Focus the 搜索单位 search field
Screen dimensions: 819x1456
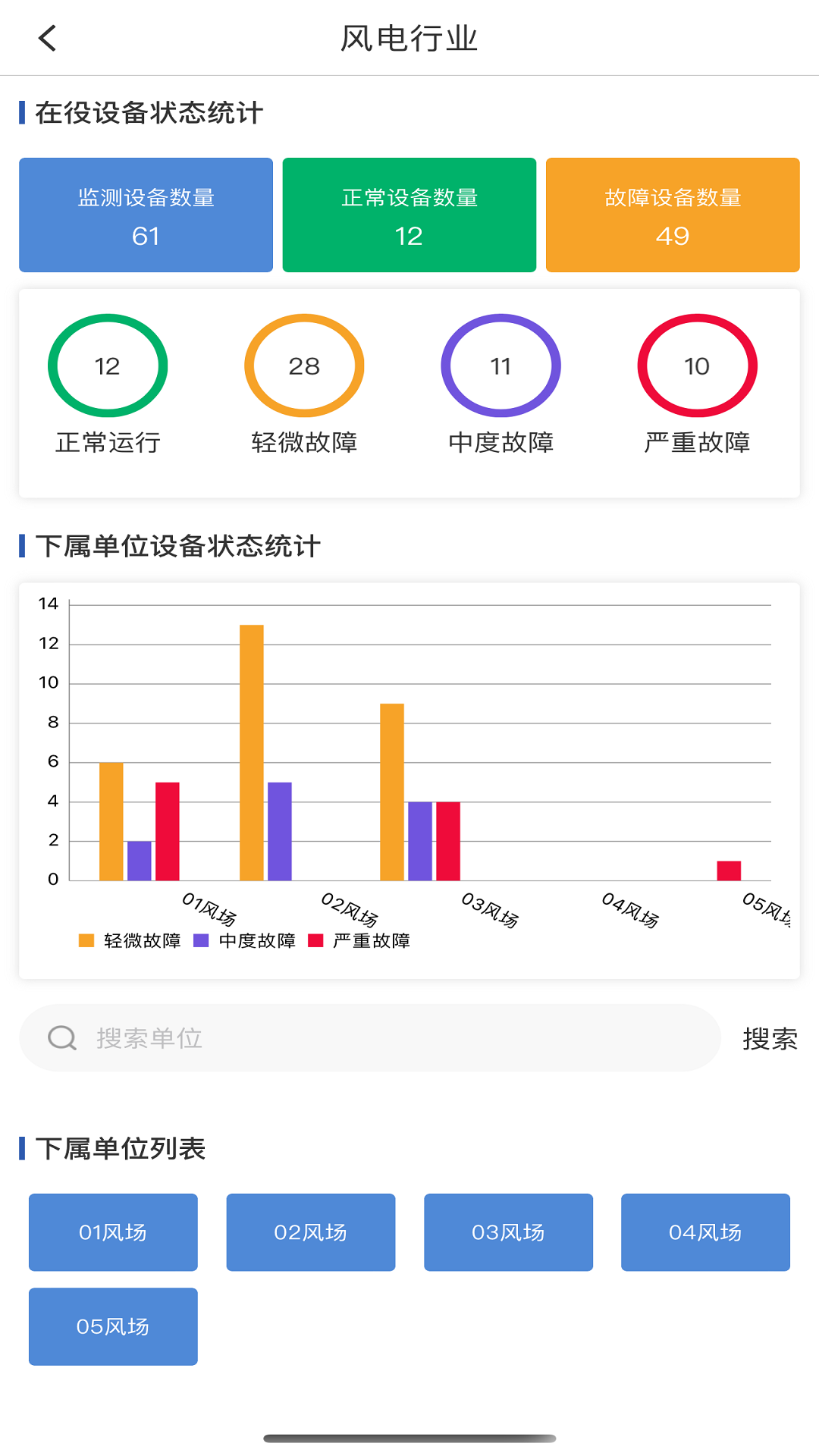click(379, 1037)
